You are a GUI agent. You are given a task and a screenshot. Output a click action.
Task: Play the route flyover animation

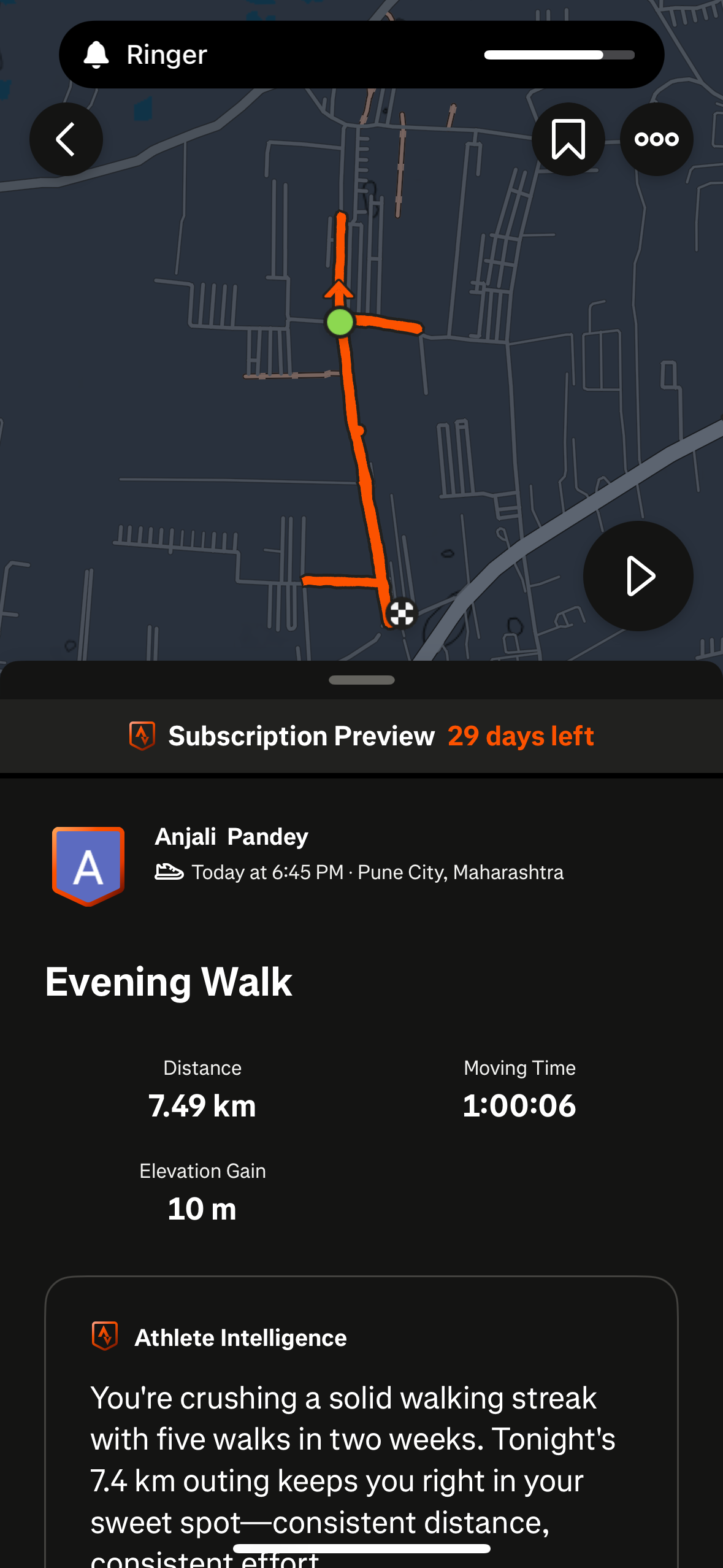pyautogui.click(x=638, y=575)
